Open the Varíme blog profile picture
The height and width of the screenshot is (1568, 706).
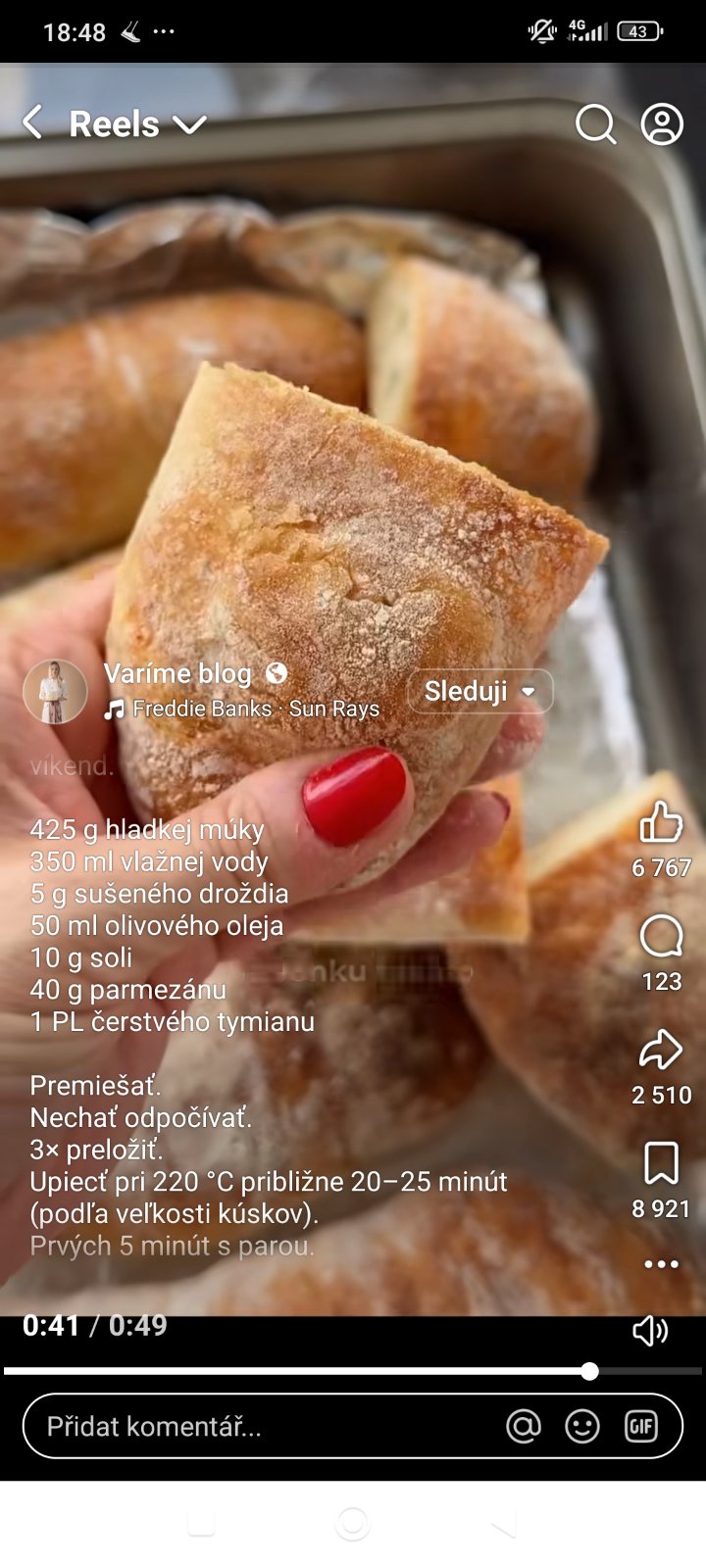[55, 691]
